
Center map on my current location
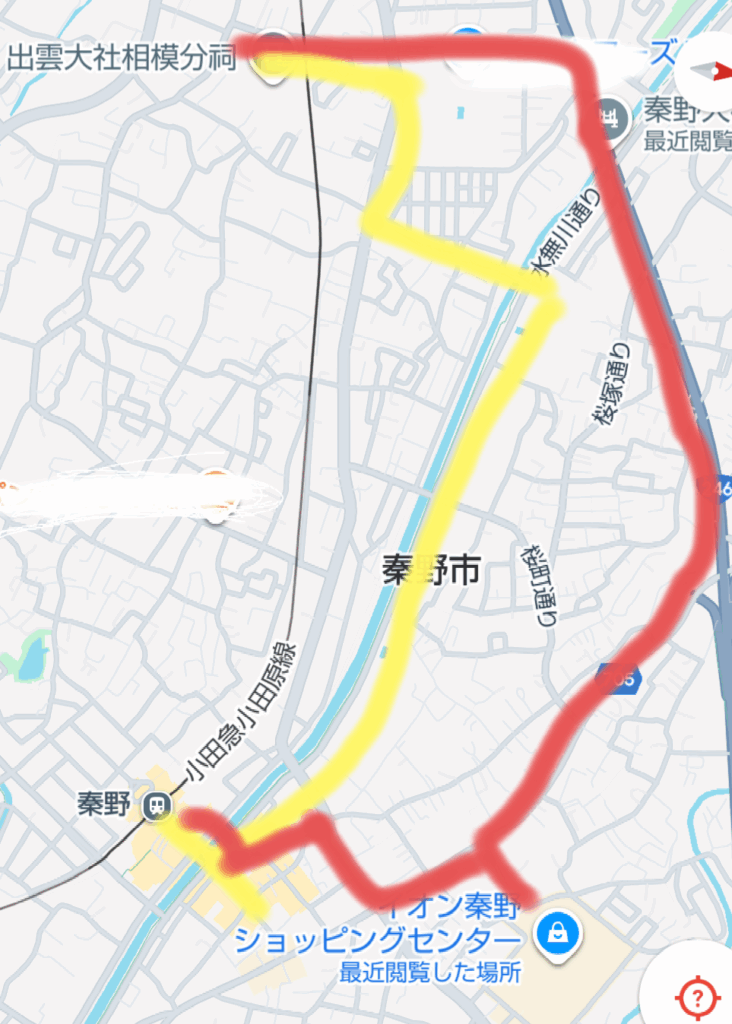[698, 995]
